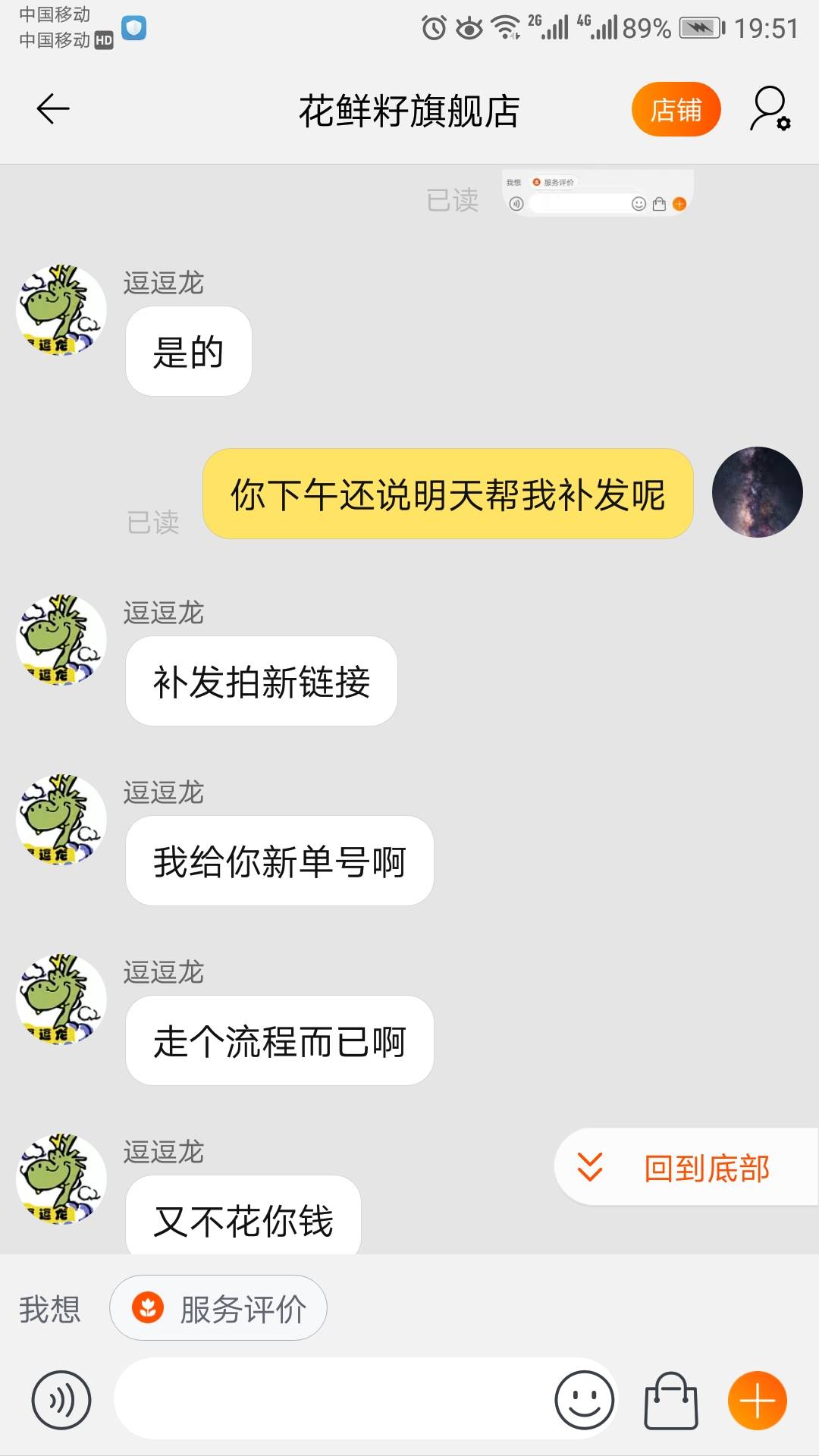Tap 回到底部 to jump to the latest messages
Viewport: 819px width, 1456px height.
pos(686,1168)
